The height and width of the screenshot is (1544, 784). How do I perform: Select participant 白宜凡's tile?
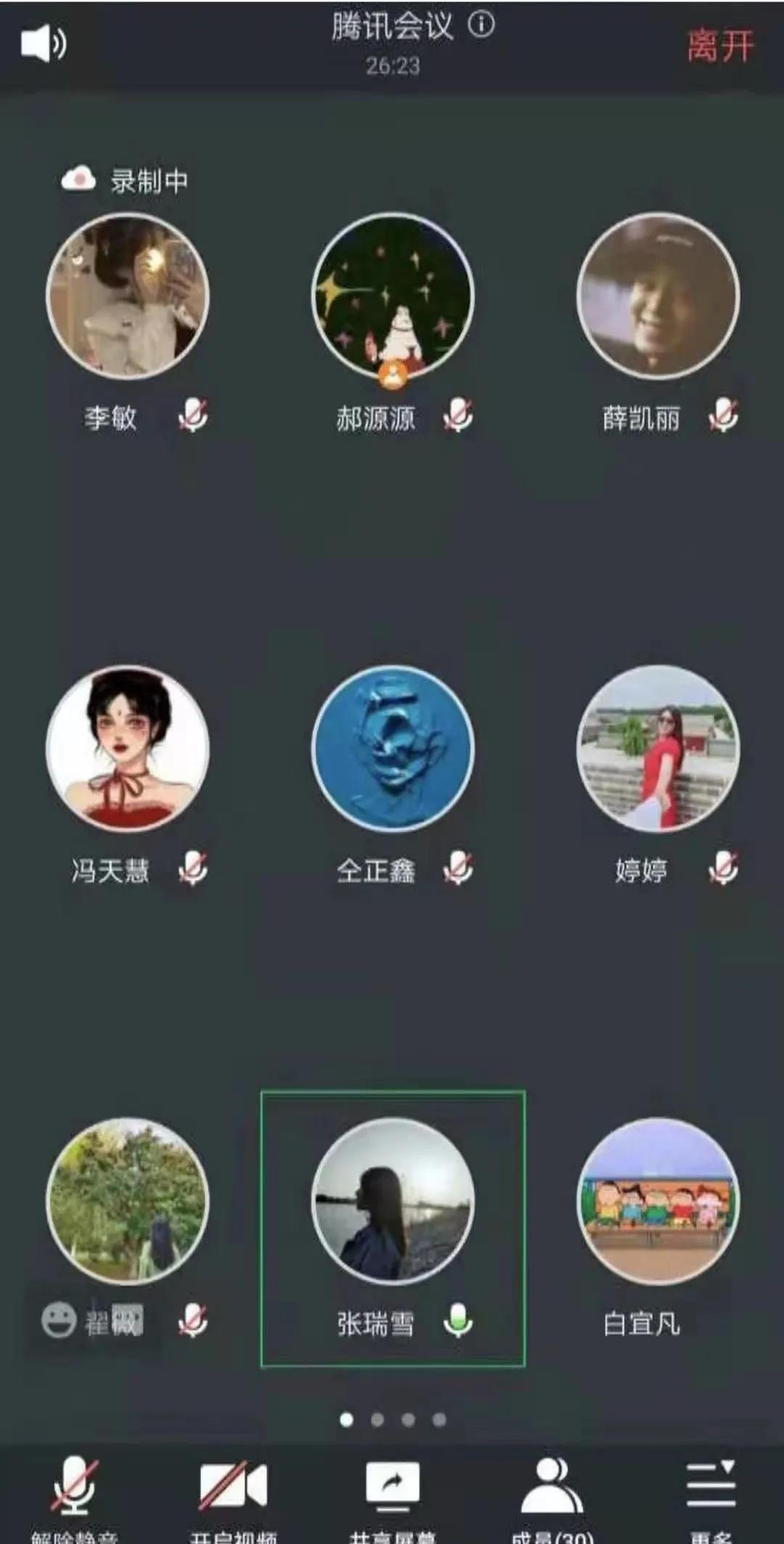pos(658,1201)
